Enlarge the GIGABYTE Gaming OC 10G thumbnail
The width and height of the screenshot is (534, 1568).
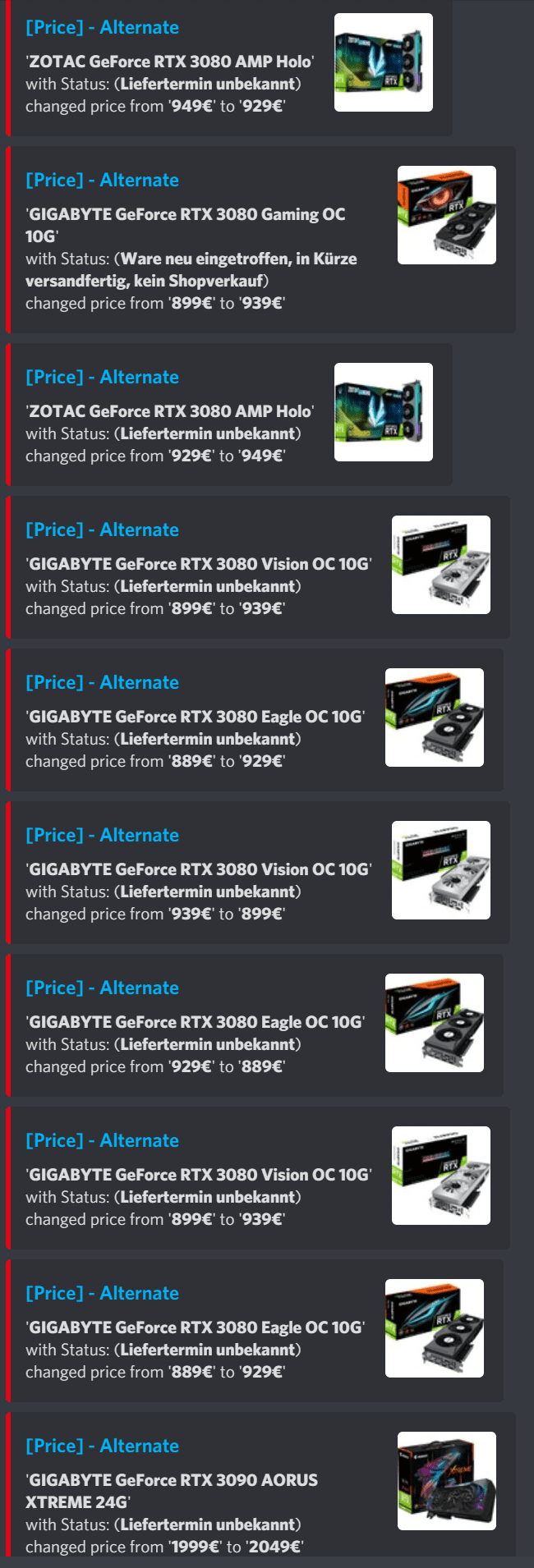click(446, 215)
